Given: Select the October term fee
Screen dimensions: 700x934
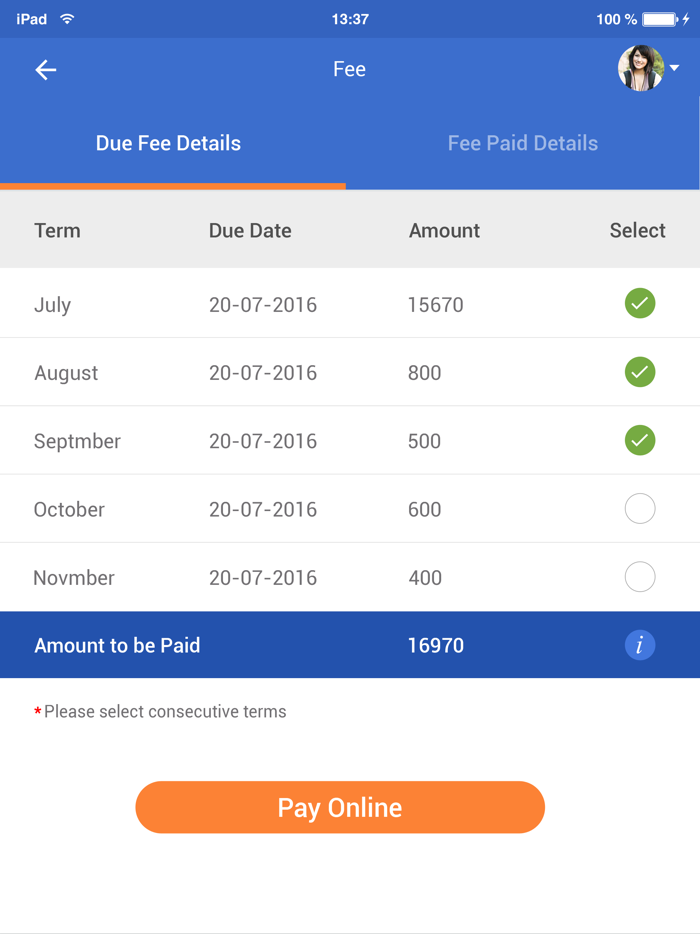Looking at the screenshot, I should [640, 509].
